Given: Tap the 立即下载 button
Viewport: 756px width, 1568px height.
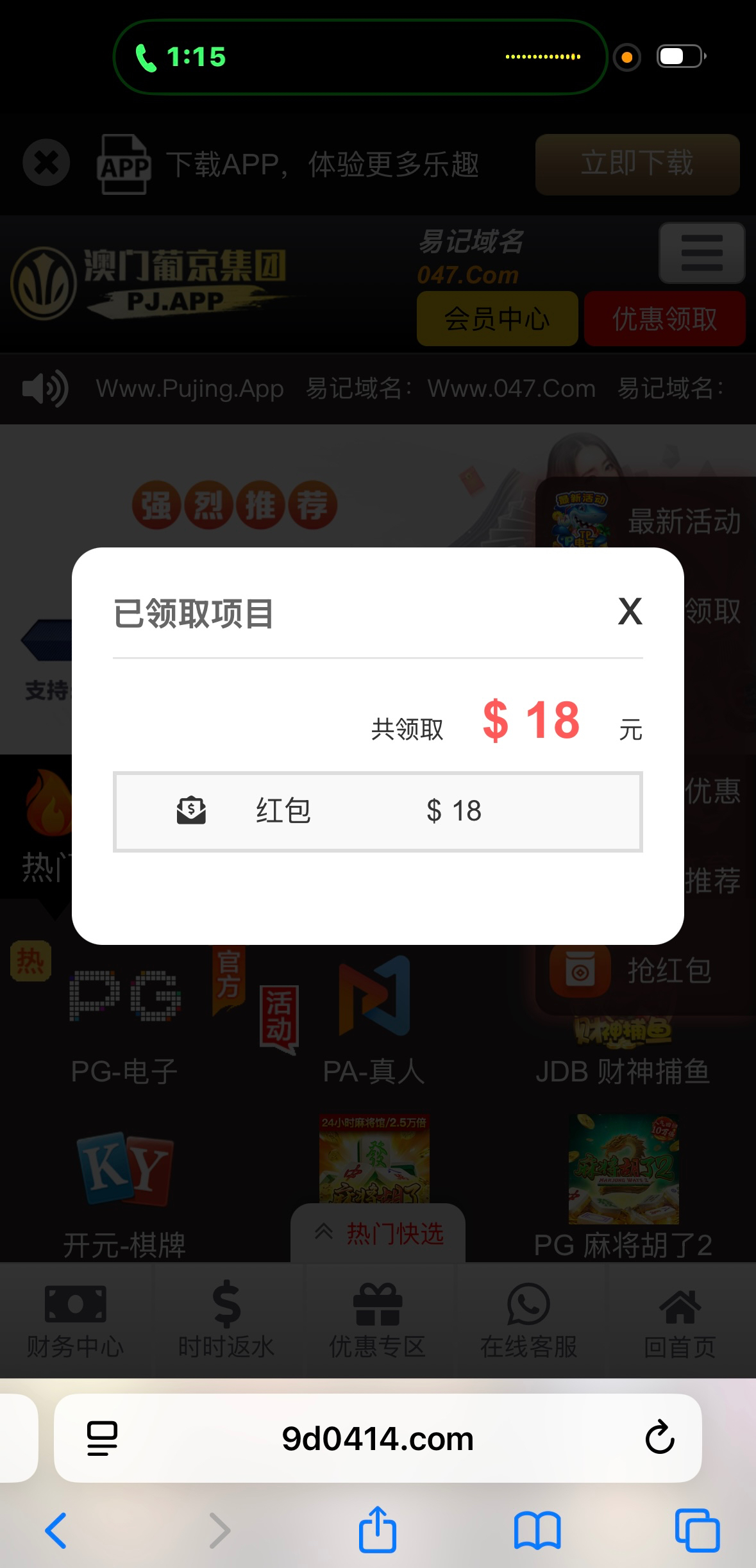Looking at the screenshot, I should pos(637,164).
